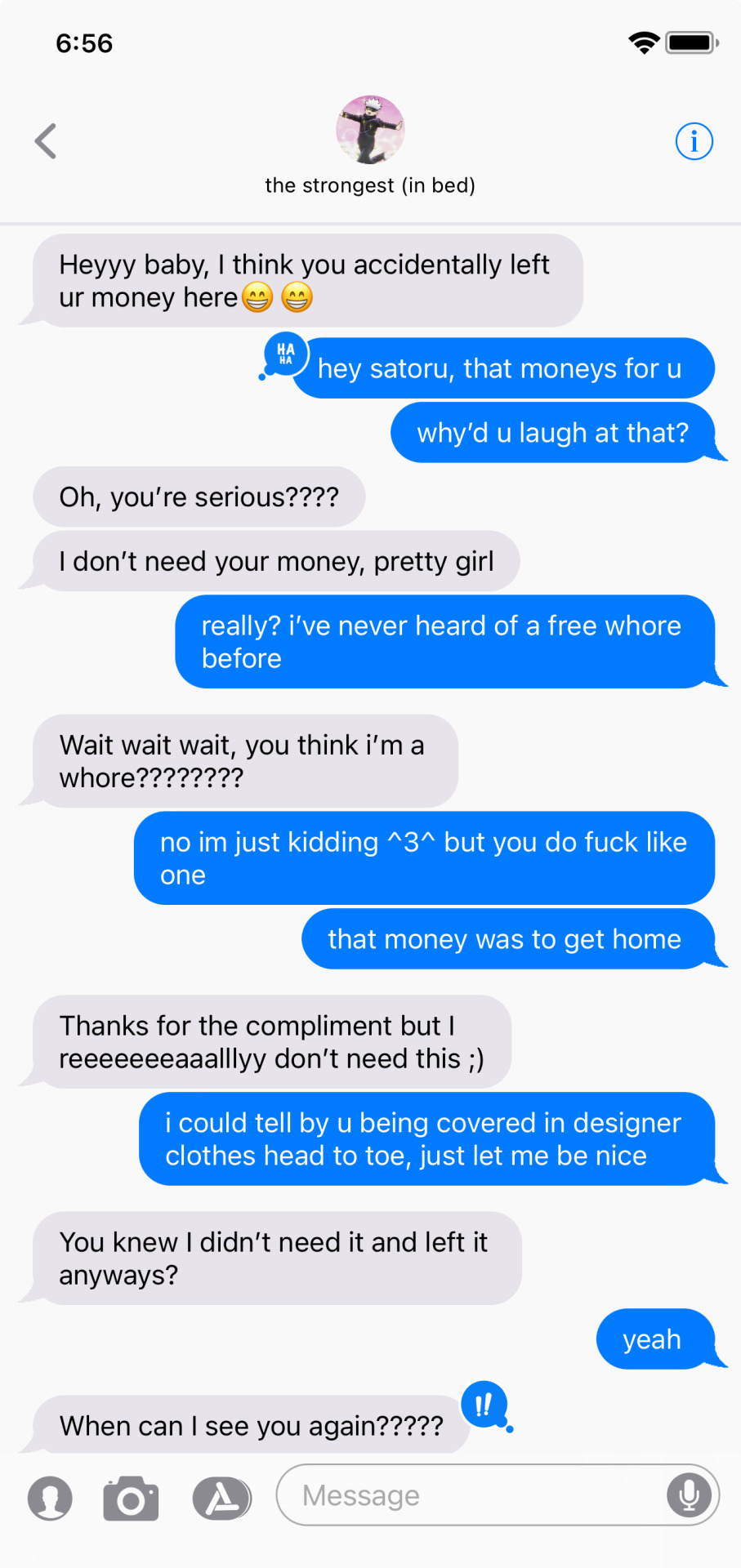Open the contact sticker icon by camera

tap(50, 1498)
